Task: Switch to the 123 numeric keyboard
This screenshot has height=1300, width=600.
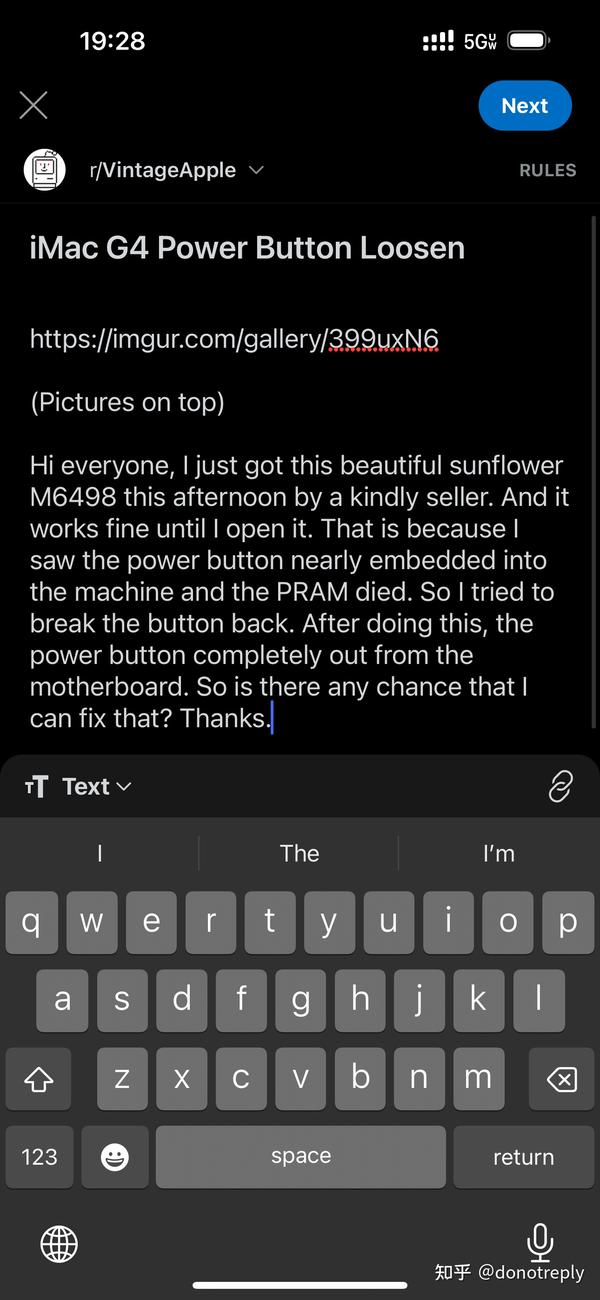Action: pos(39,1157)
